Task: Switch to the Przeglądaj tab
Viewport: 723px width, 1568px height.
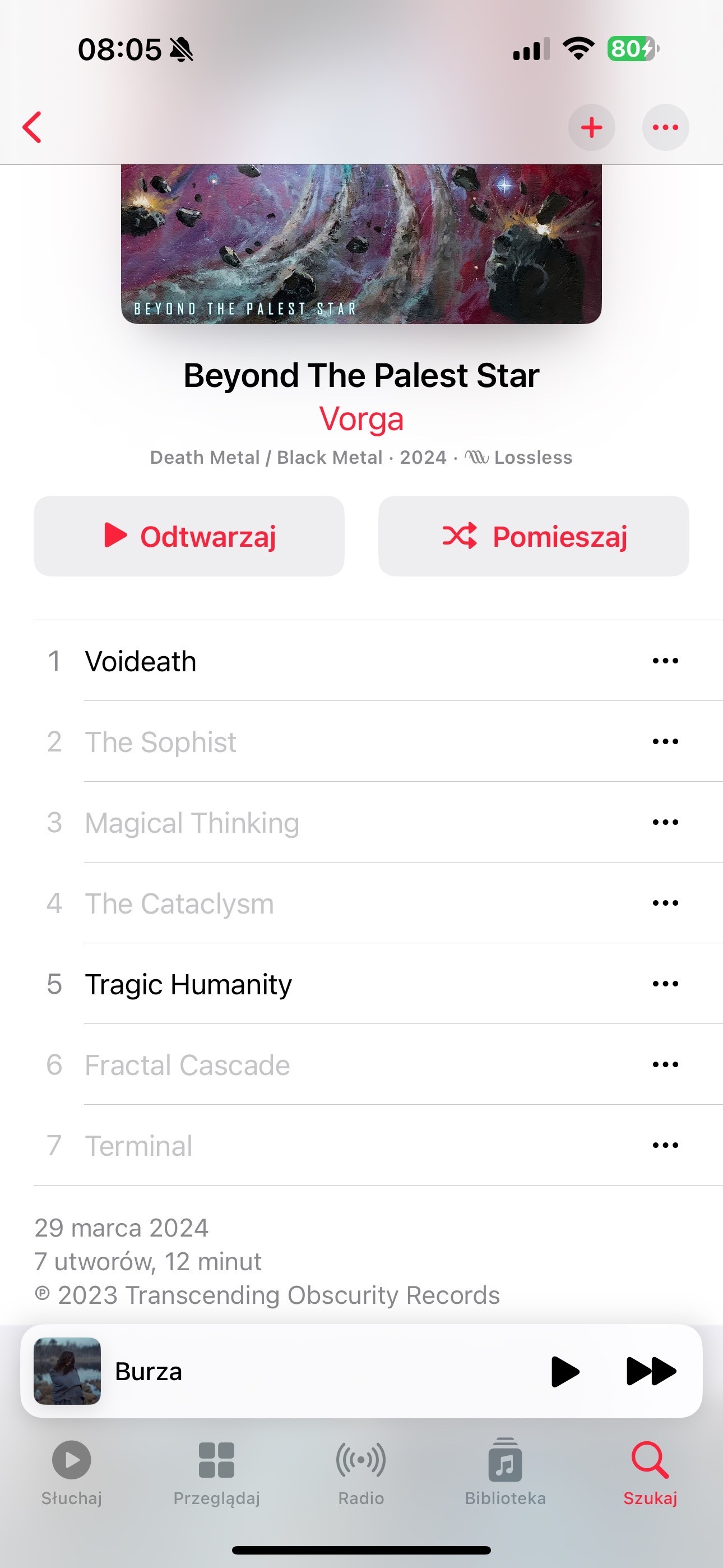Action: [x=217, y=1472]
